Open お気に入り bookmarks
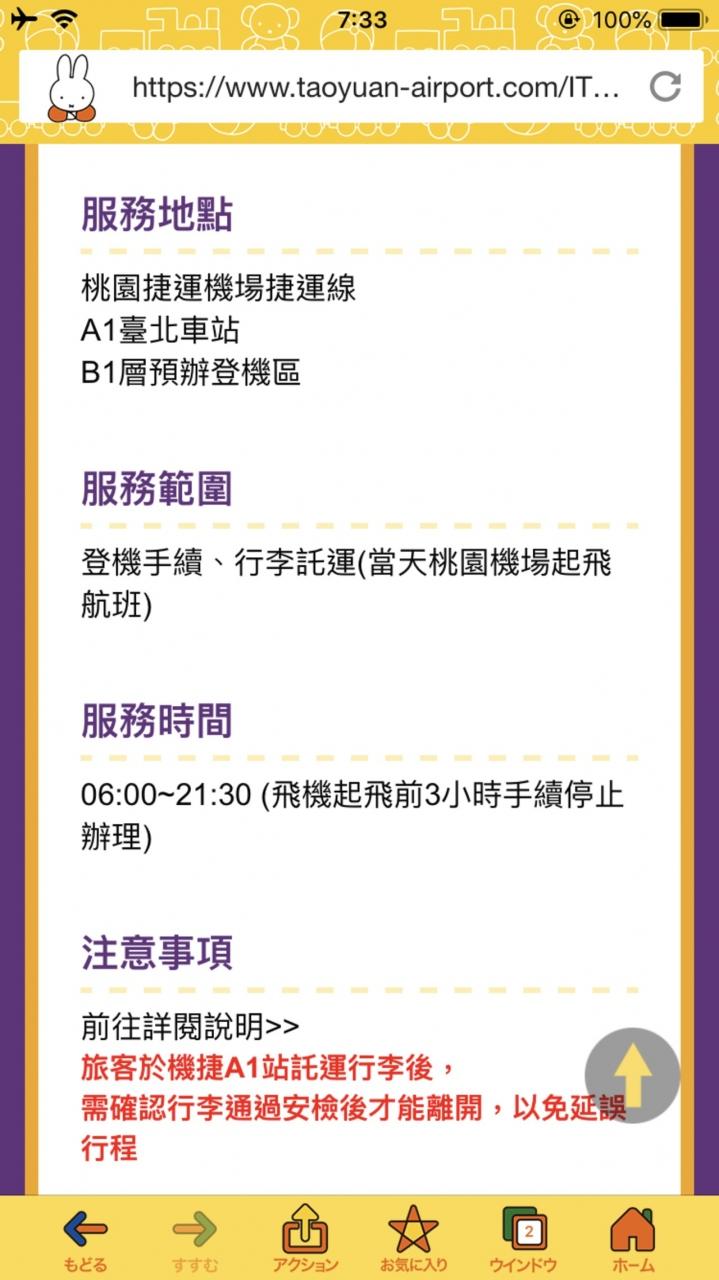Screen dimensions: 719x1280 tap(413, 1238)
